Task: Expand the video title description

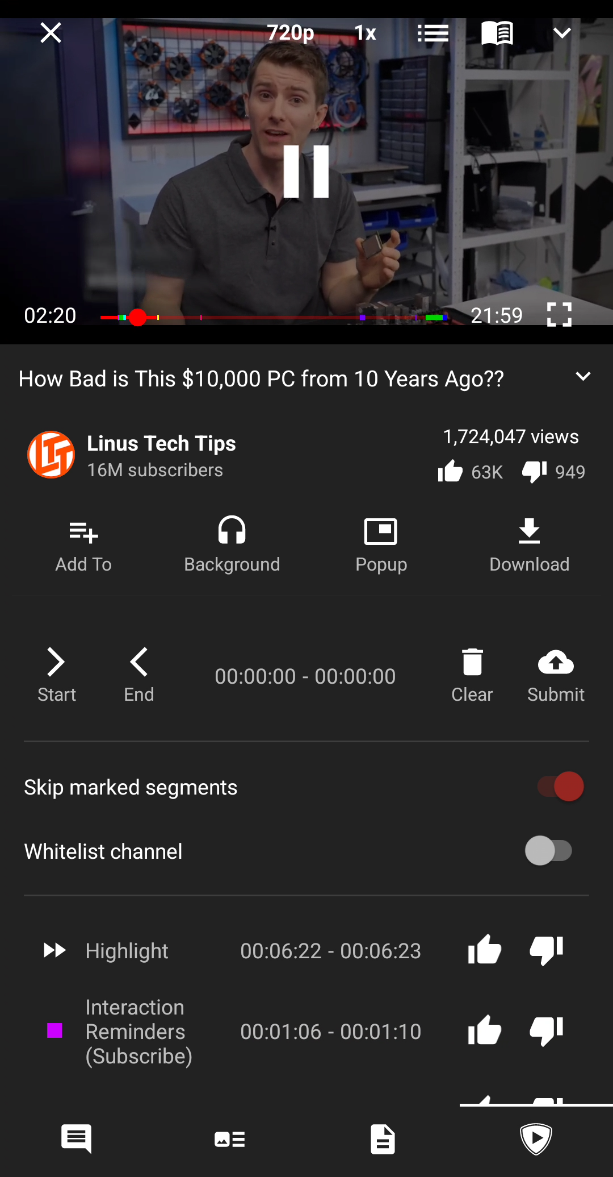Action: tap(583, 377)
